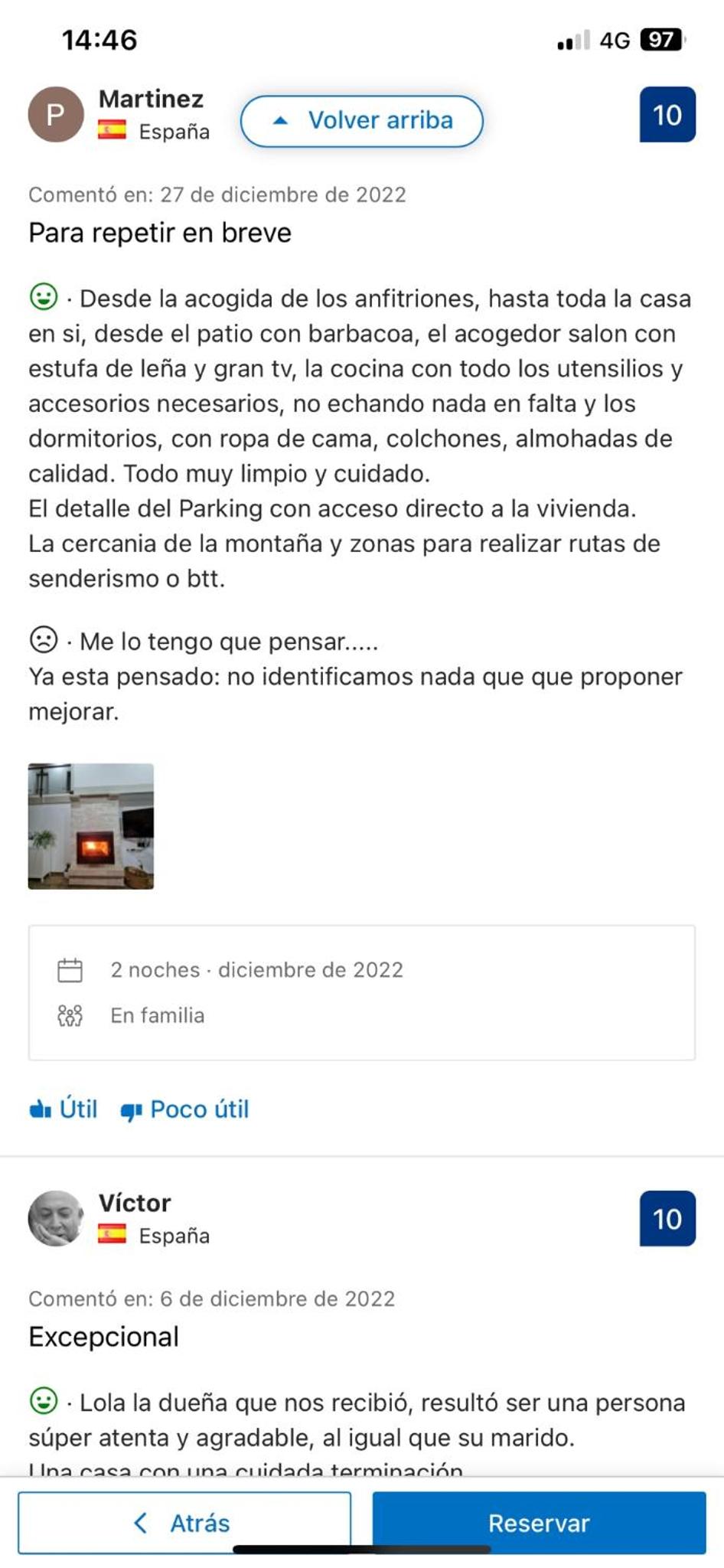Image resolution: width=724 pixels, height=1568 pixels.
Task: Tap Reservar to book this property
Action: [539, 1523]
